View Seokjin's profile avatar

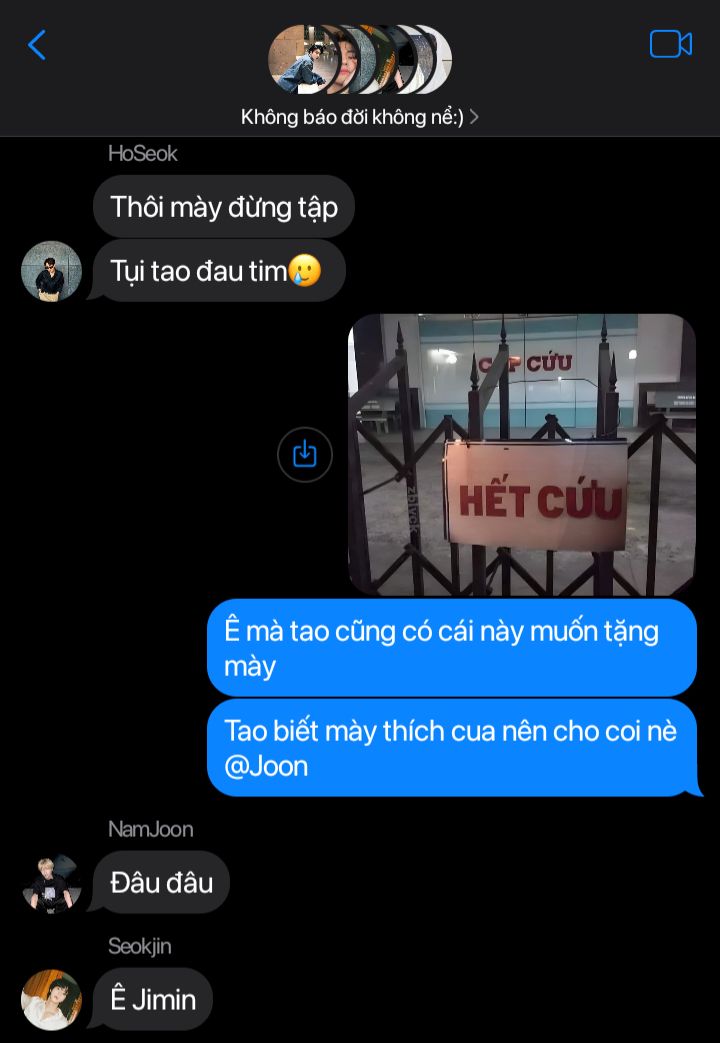pyautogui.click(x=51, y=999)
